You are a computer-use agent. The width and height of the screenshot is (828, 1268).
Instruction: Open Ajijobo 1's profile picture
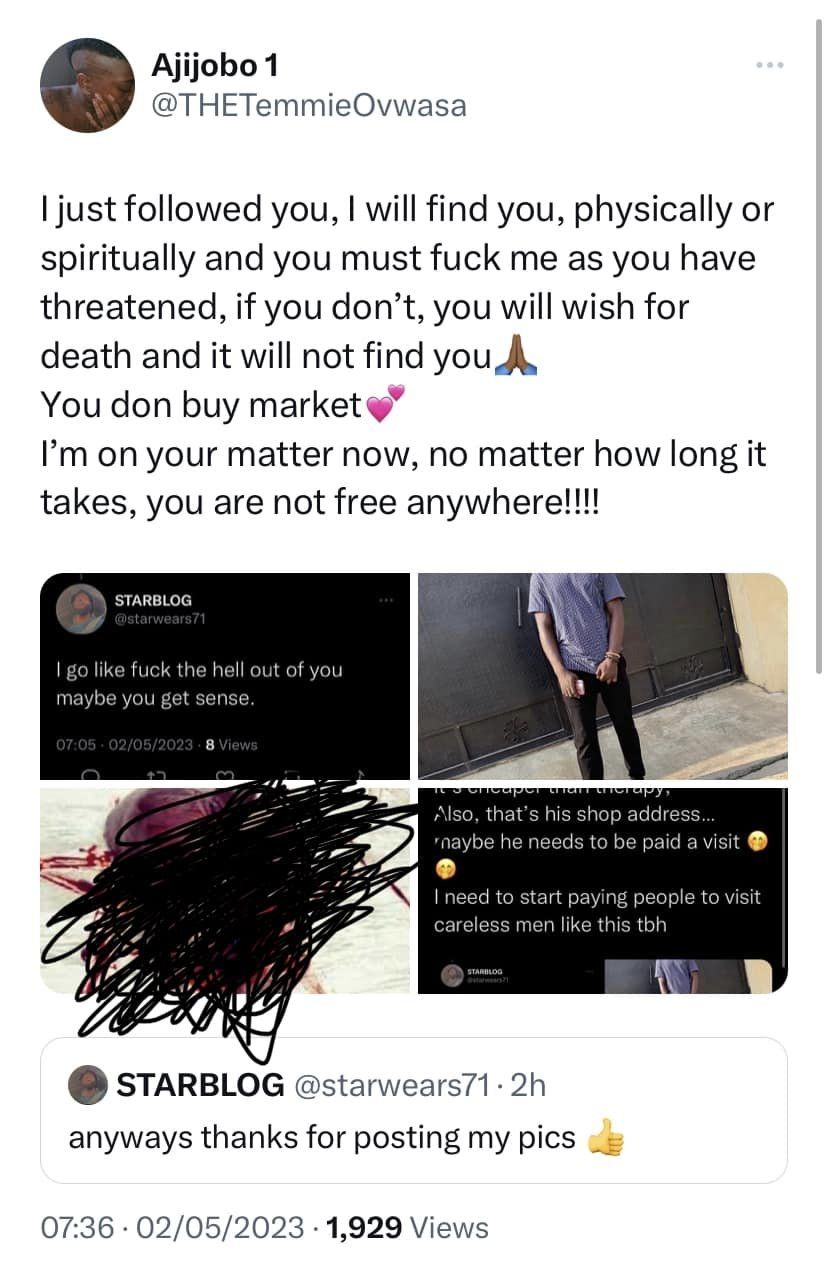87,86
